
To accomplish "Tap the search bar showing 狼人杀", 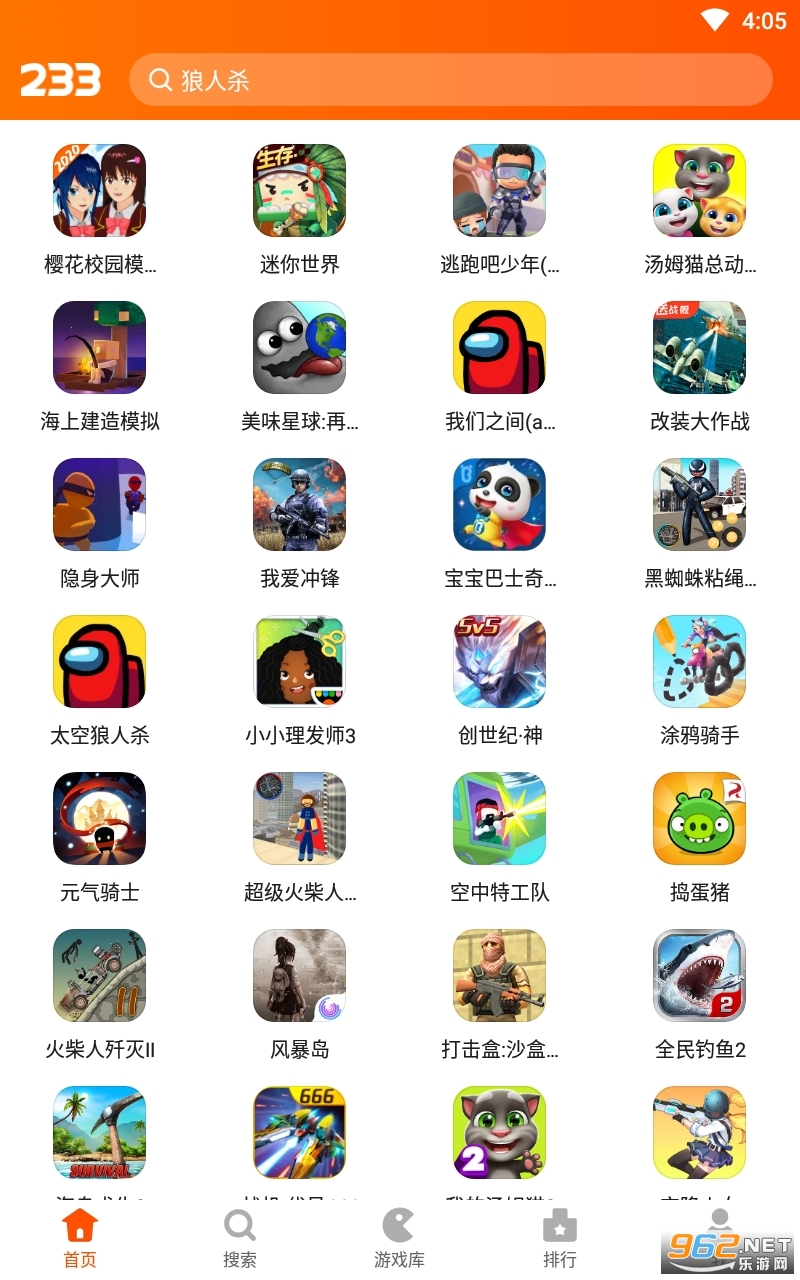I will pos(450,80).
